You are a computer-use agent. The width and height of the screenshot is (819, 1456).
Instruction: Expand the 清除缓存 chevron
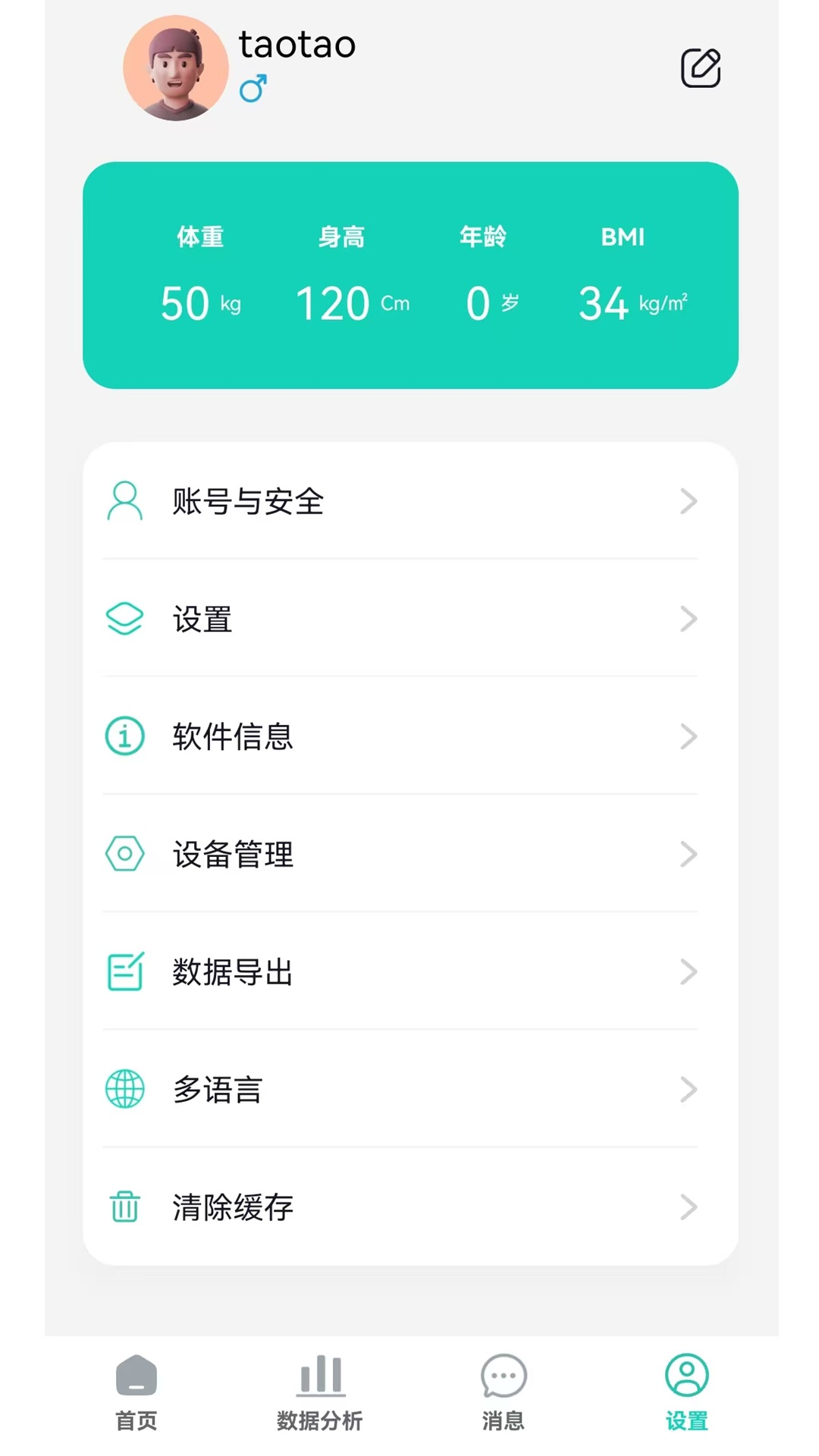(x=689, y=1207)
